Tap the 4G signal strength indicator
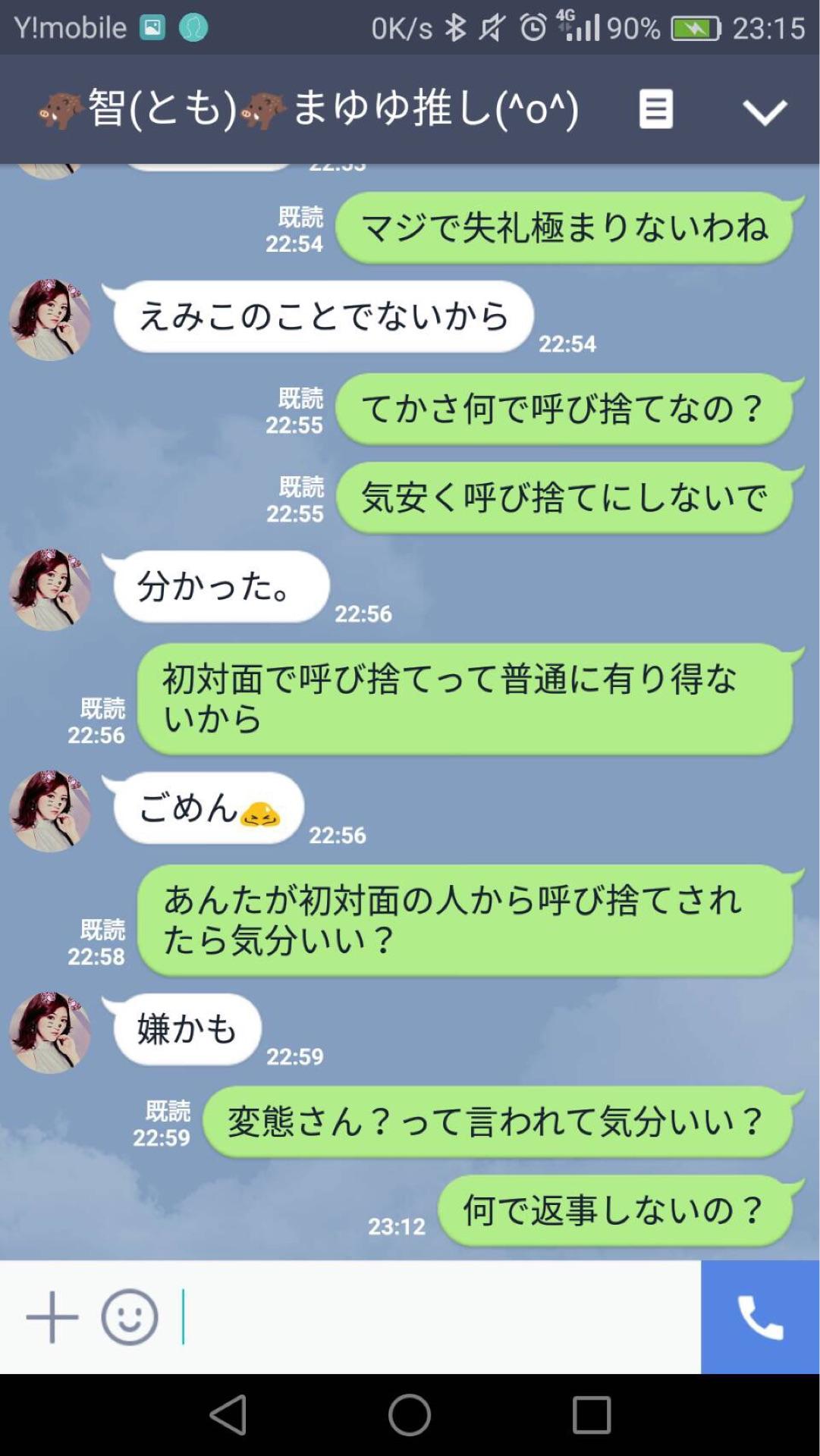The width and height of the screenshot is (820, 1456). [x=580, y=25]
